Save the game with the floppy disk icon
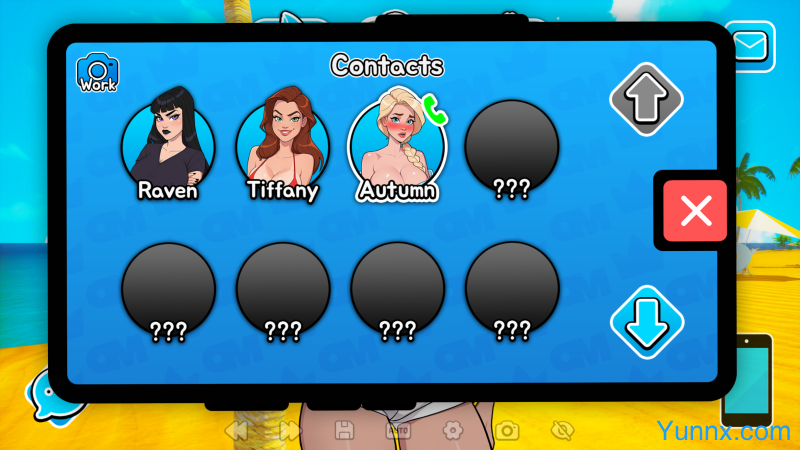The image size is (800, 450). click(x=345, y=431)
